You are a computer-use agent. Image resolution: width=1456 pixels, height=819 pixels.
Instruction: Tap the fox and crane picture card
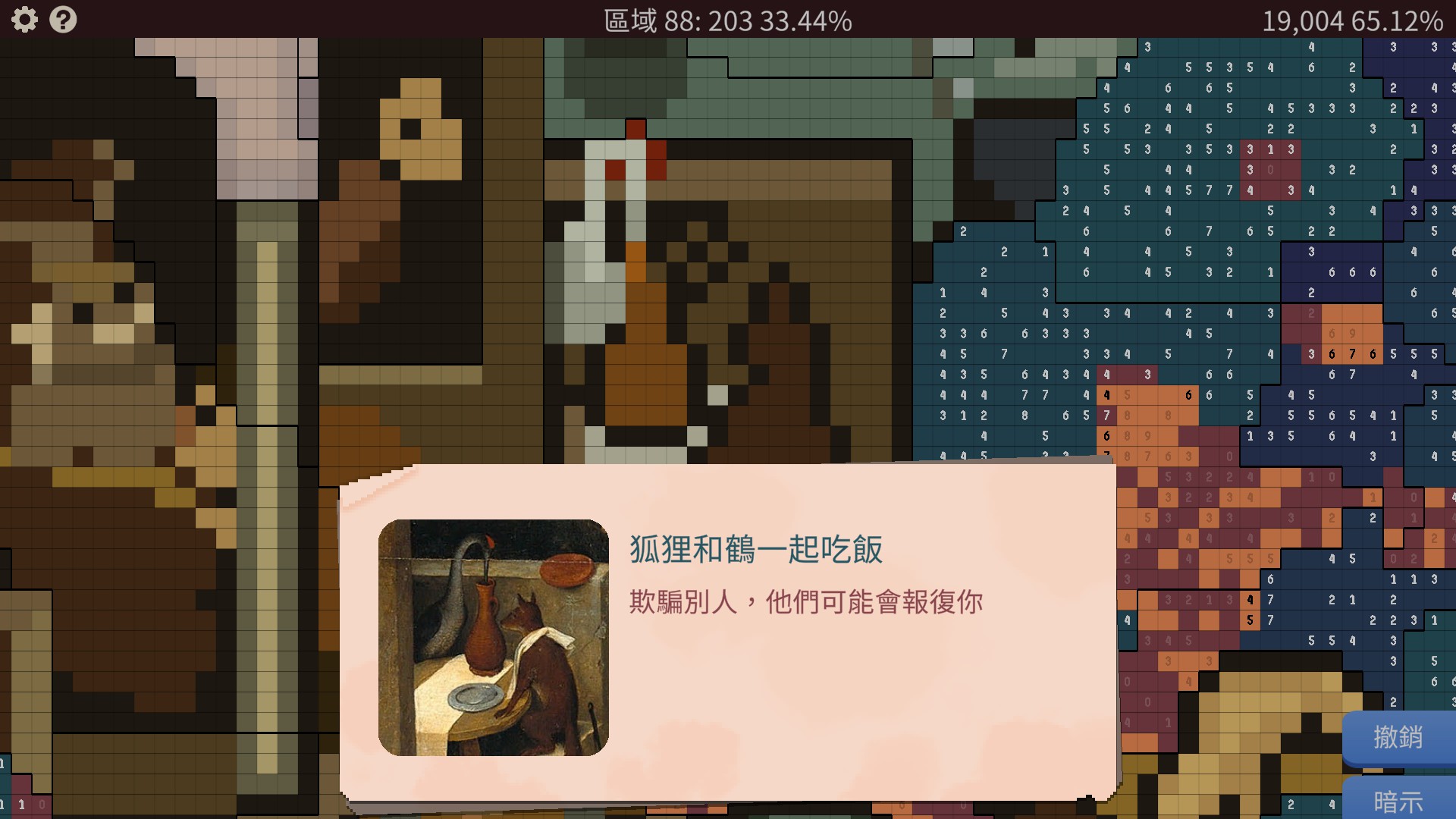tap(493, 637)
